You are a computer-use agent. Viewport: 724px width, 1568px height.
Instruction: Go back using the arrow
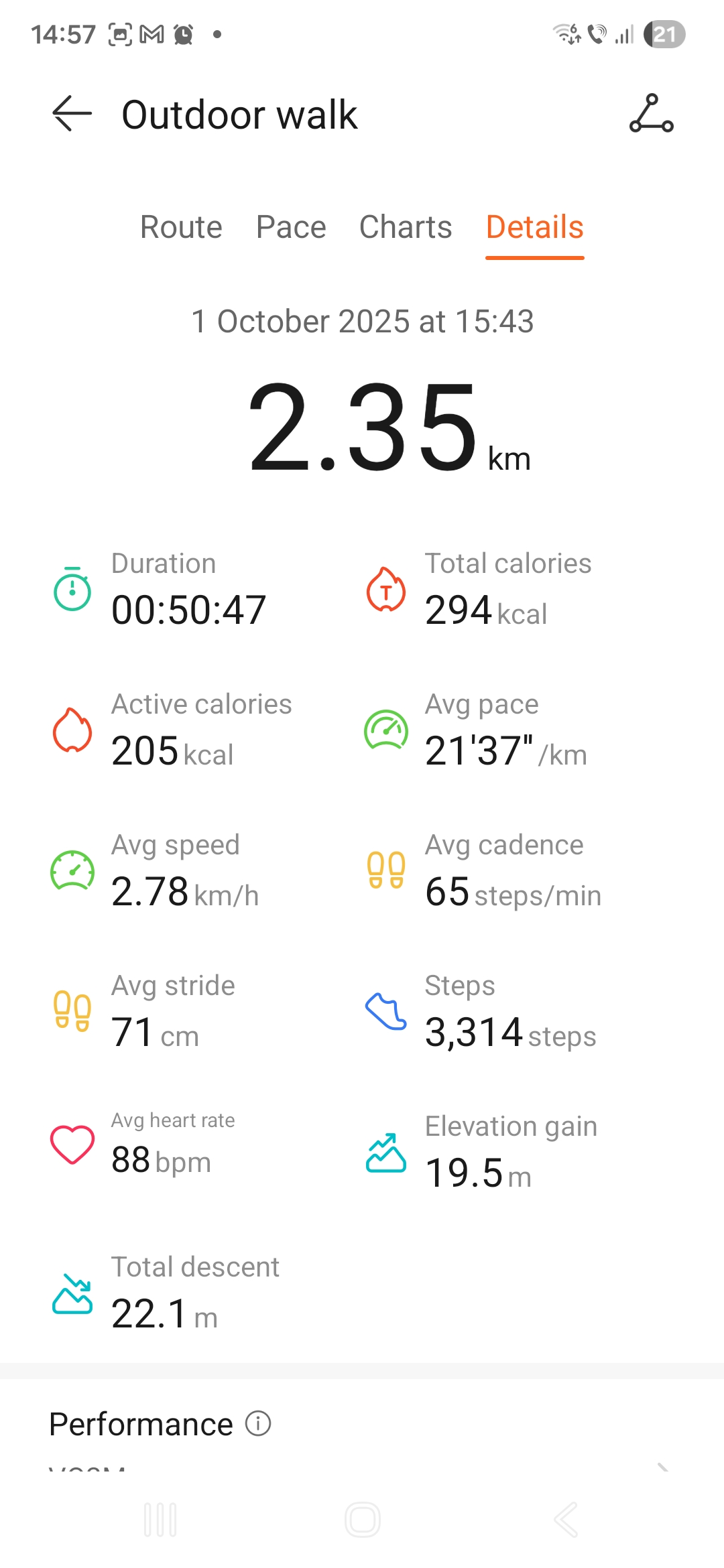pos(72,113)
